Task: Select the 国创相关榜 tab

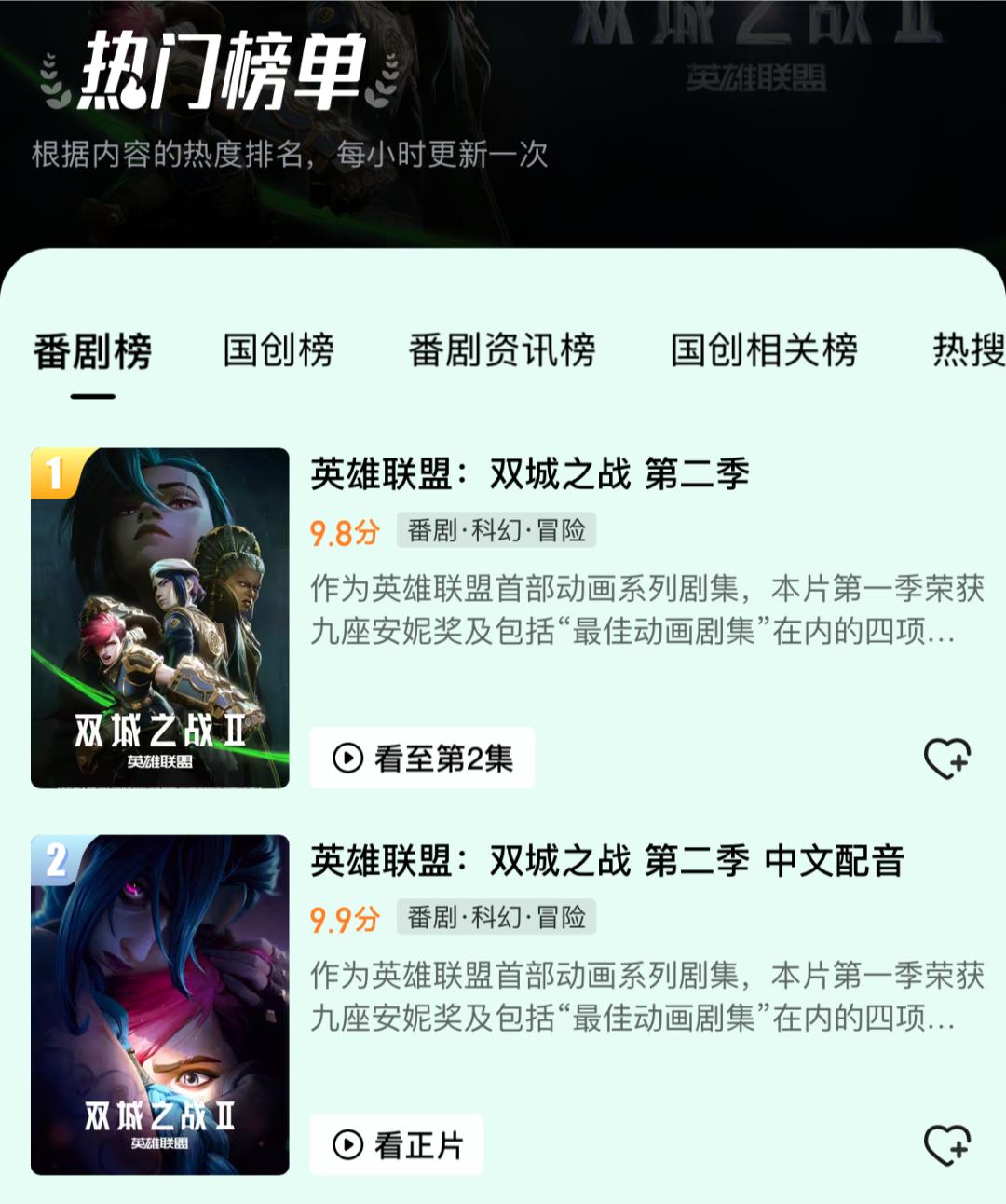Action: tap(764, 350)
